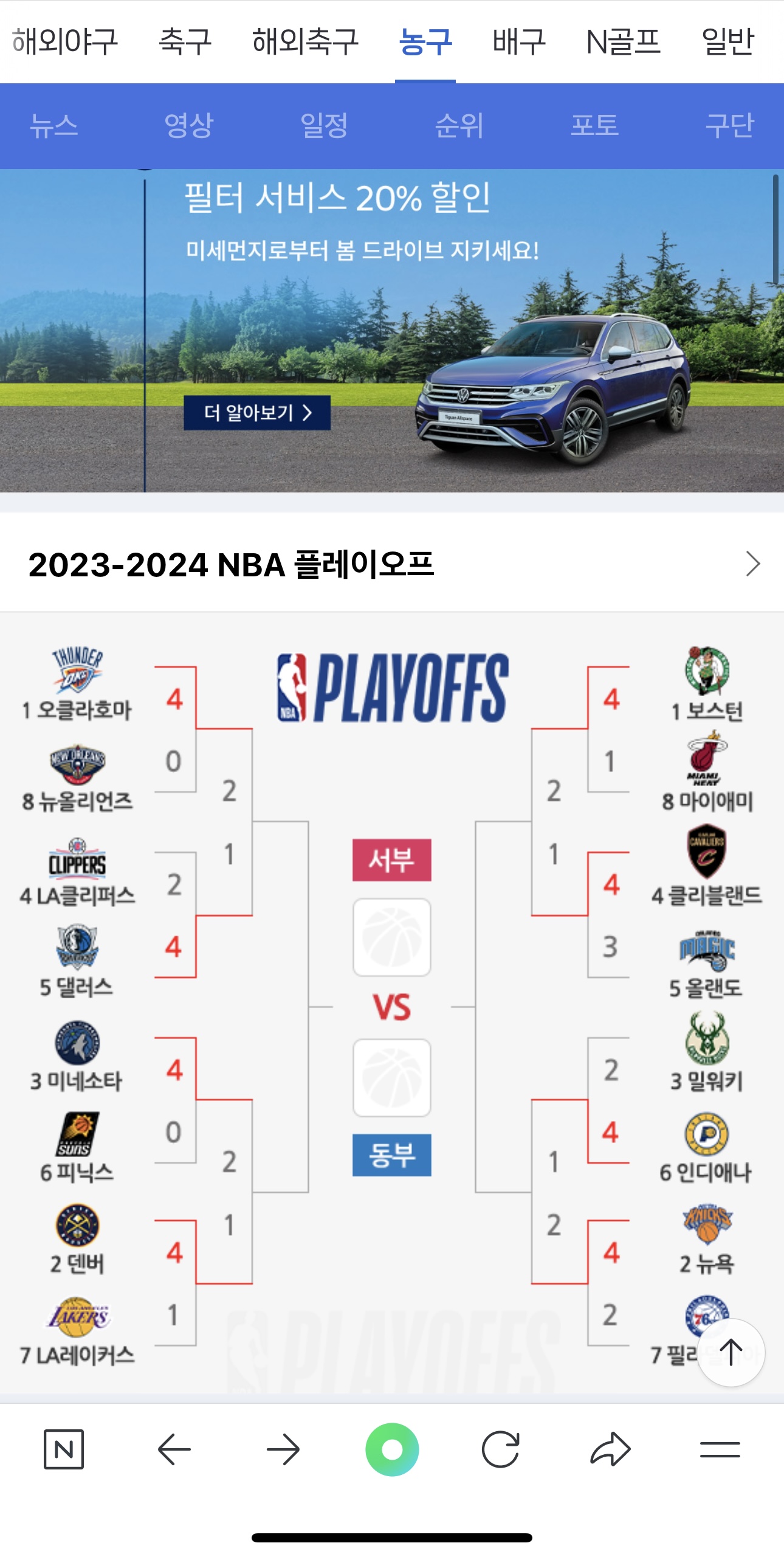Screen dimensions: 784x1557
Task: Switch to the 축구 sports tab
Action: tap(185, 42)
